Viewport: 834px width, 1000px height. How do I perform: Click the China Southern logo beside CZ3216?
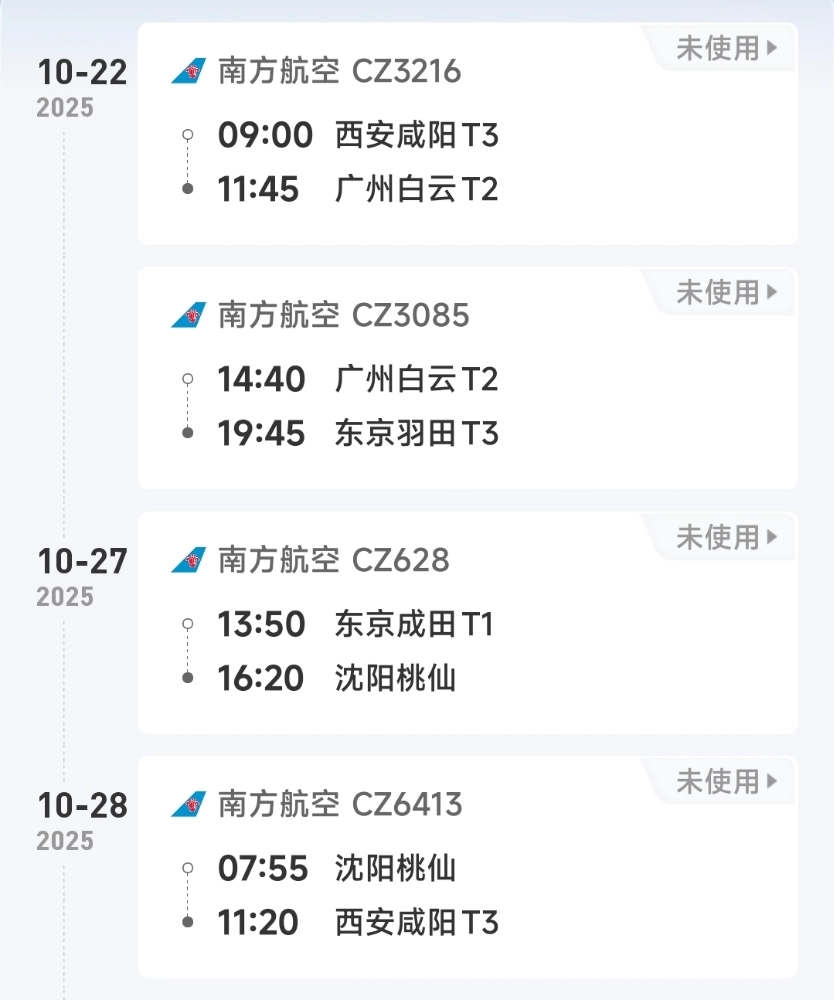pos(190,71)
